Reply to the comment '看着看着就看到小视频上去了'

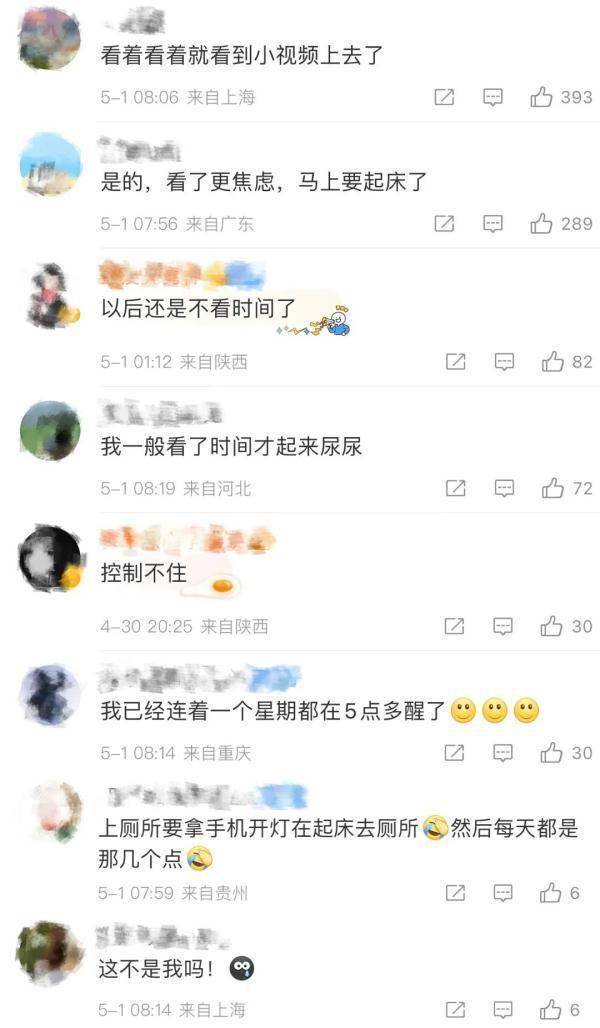(493, 97)
